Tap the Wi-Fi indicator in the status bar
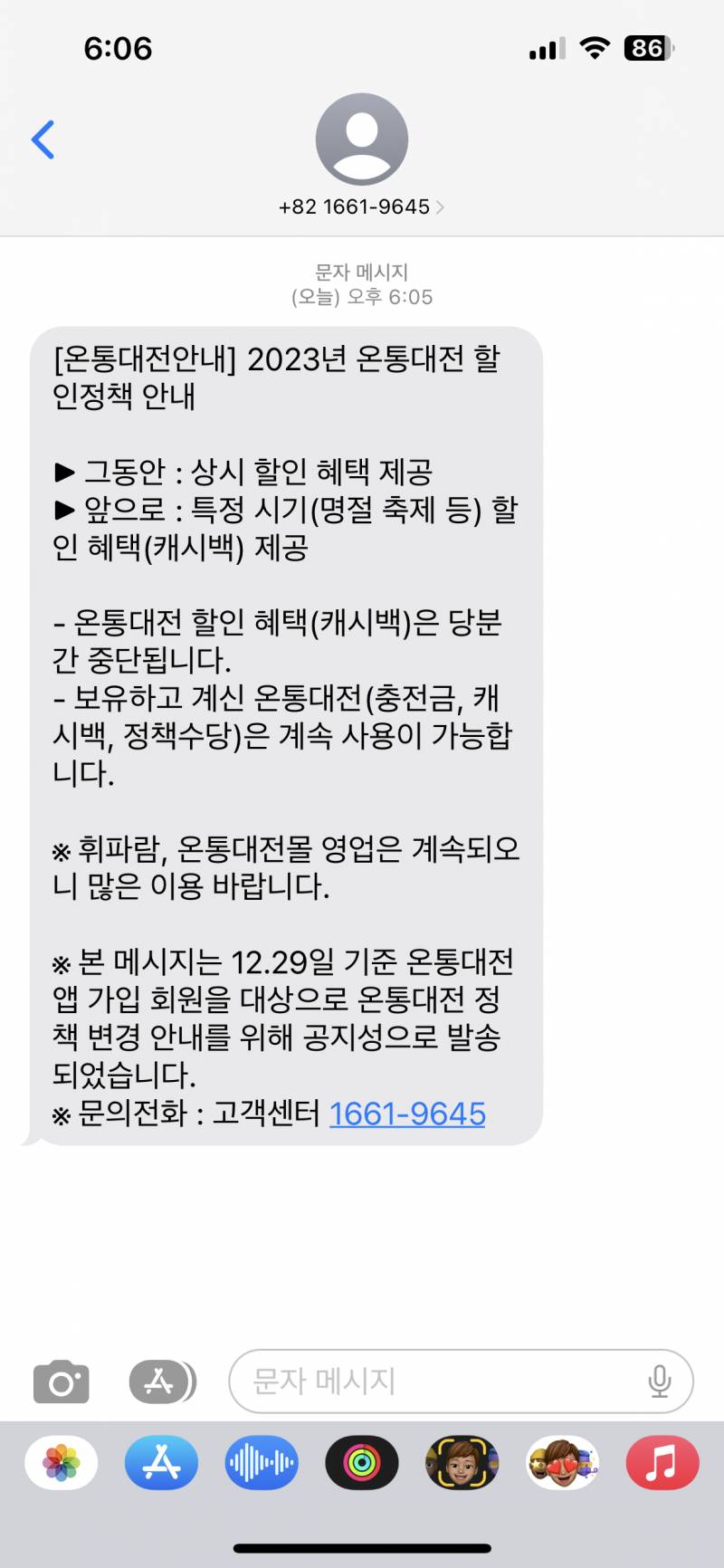This screenshot has height=1568, width=724. (x=595, y=48)
